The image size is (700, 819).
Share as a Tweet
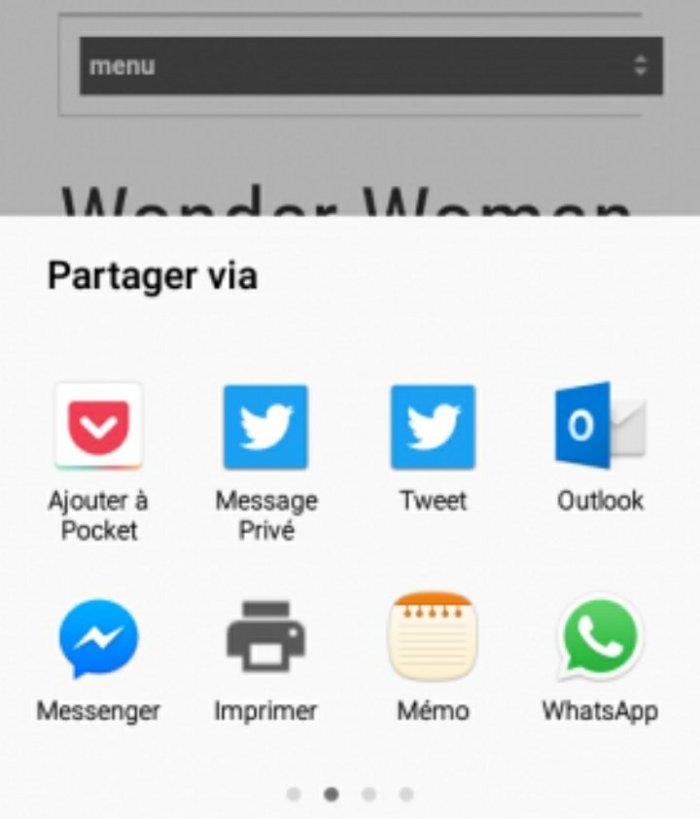[x=433, y=428]
